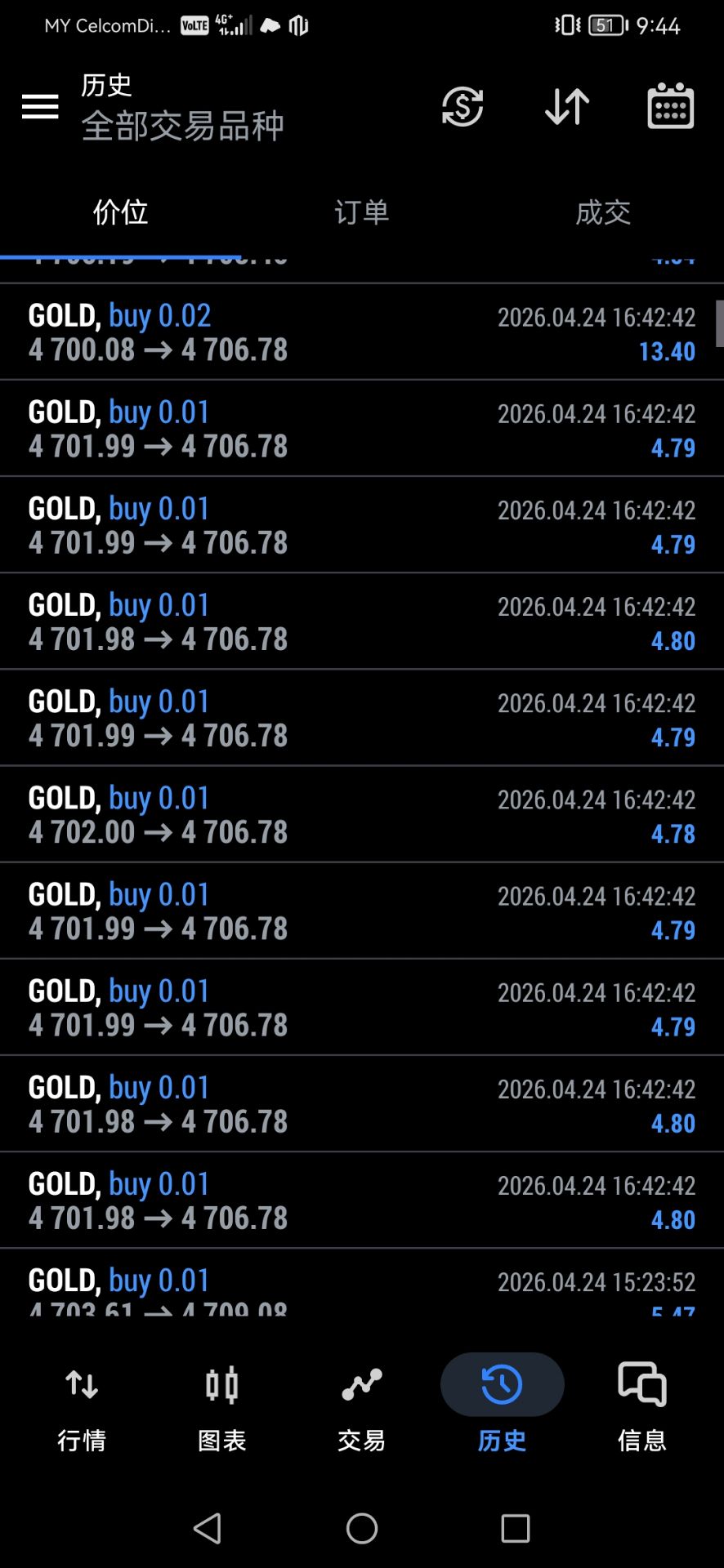Image resolution: width=724 pixels, height=1568 pixels.
Task: Open the GOLD buy 0.02 trade with 13.40 profit
Action: [x=361, y=332]
